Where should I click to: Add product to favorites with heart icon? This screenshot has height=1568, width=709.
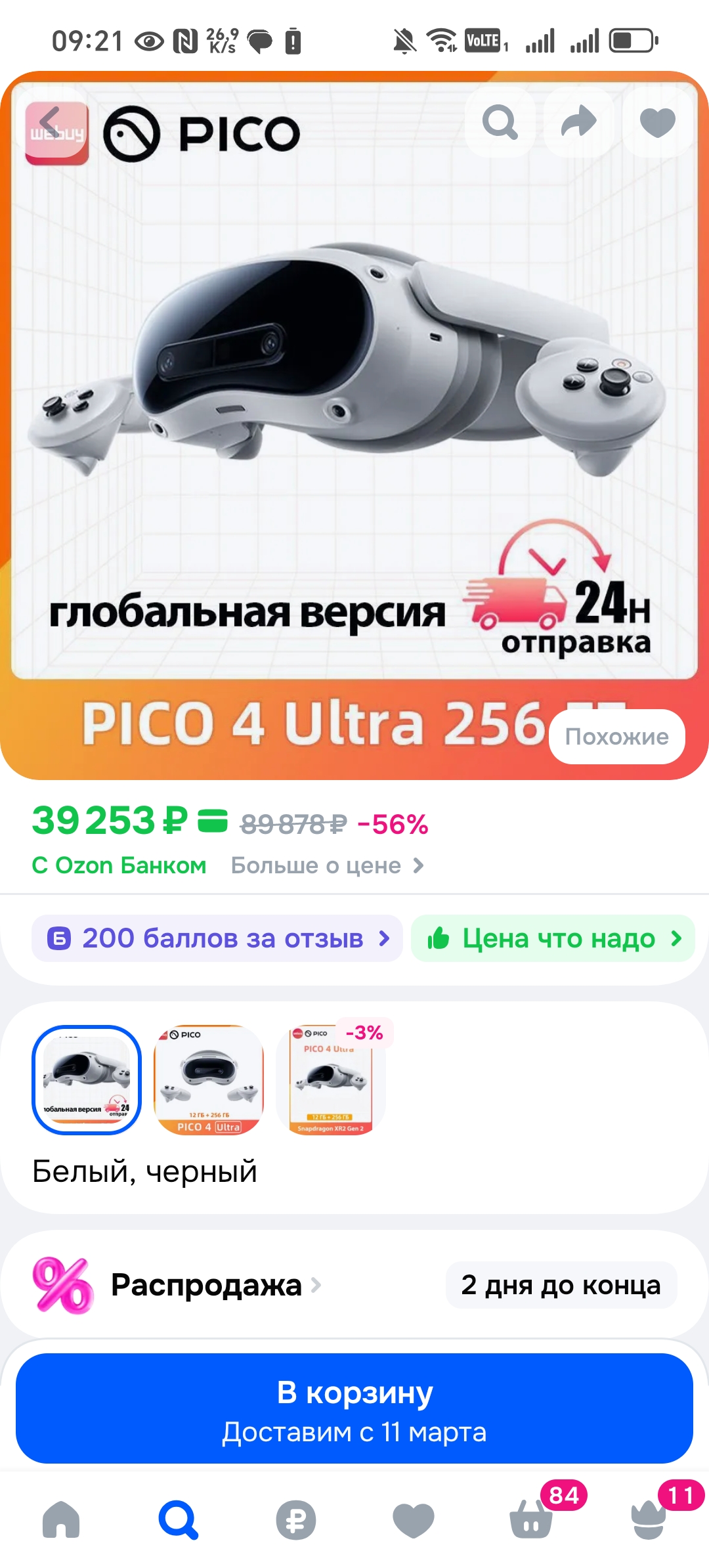657,122
